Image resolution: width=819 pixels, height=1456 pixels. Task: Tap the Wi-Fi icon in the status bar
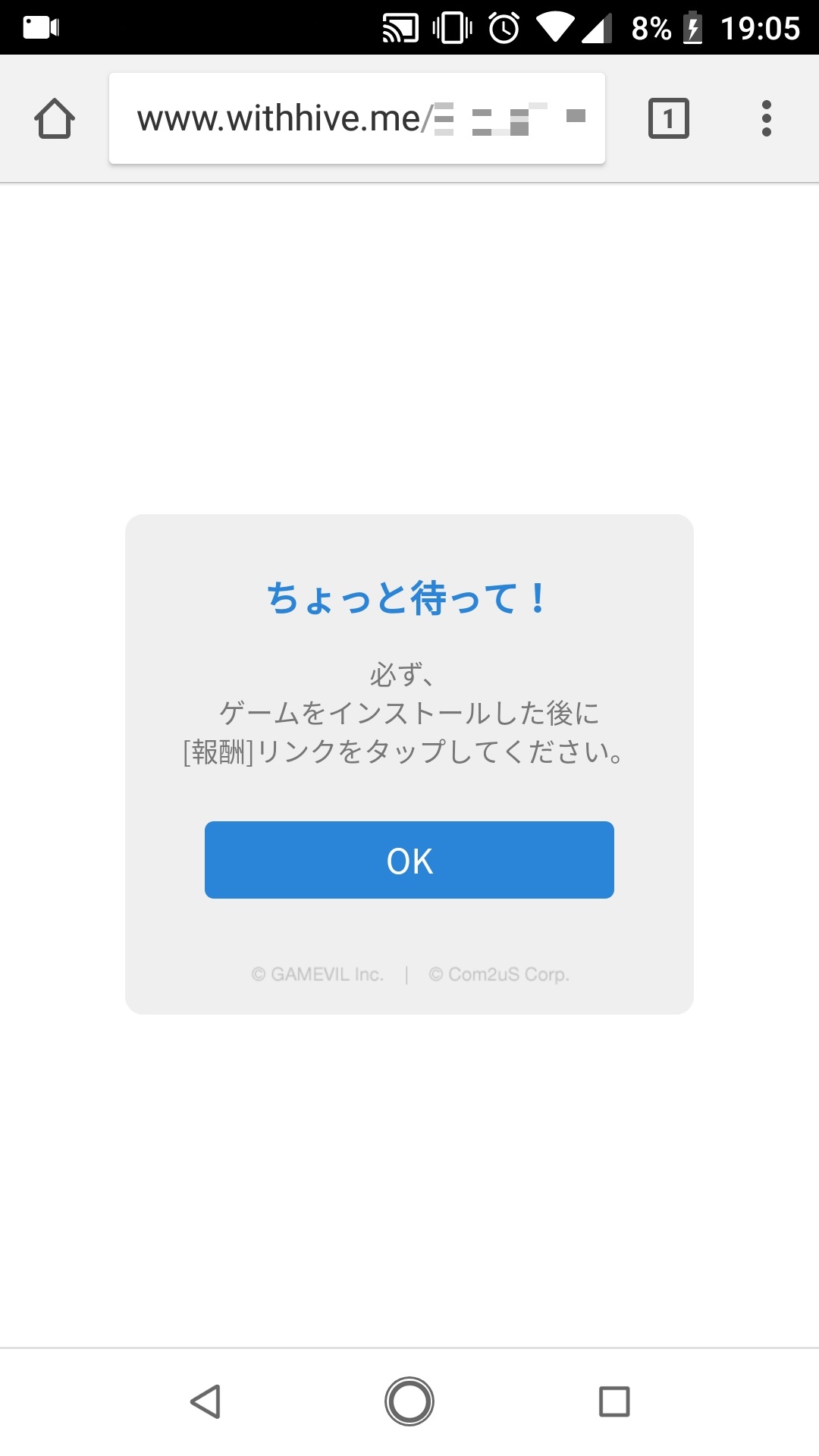pos(559,27)
